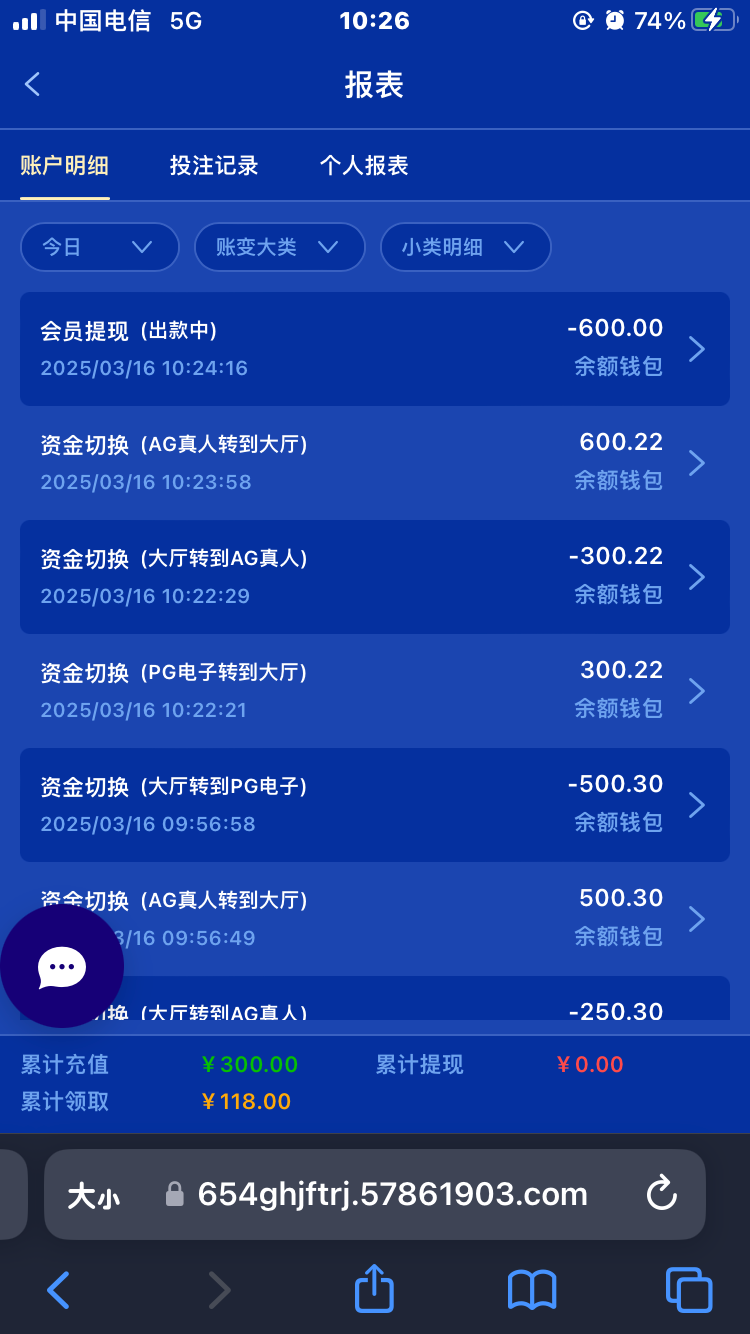Reload the page in the browser
Screen dimensions: 750x1334
(661, 1193)
